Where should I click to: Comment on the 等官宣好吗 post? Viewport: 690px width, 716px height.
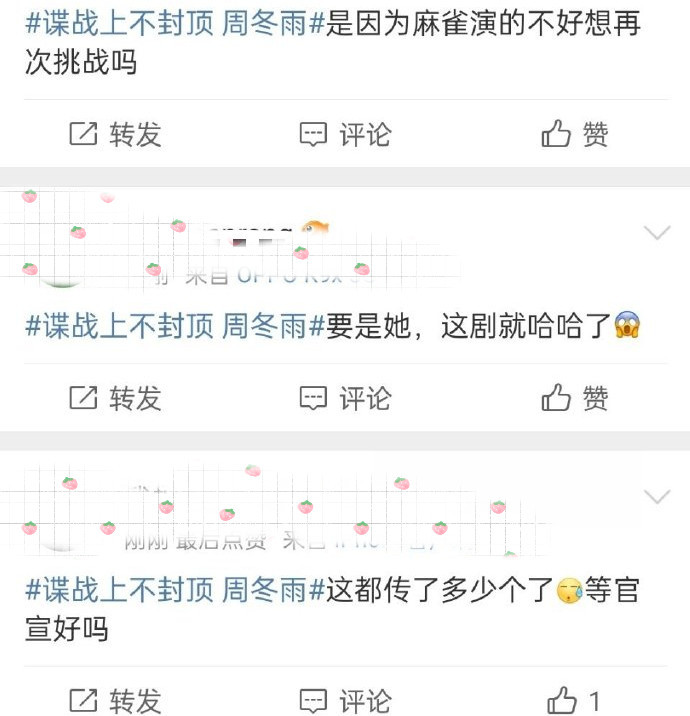(345, 700)
